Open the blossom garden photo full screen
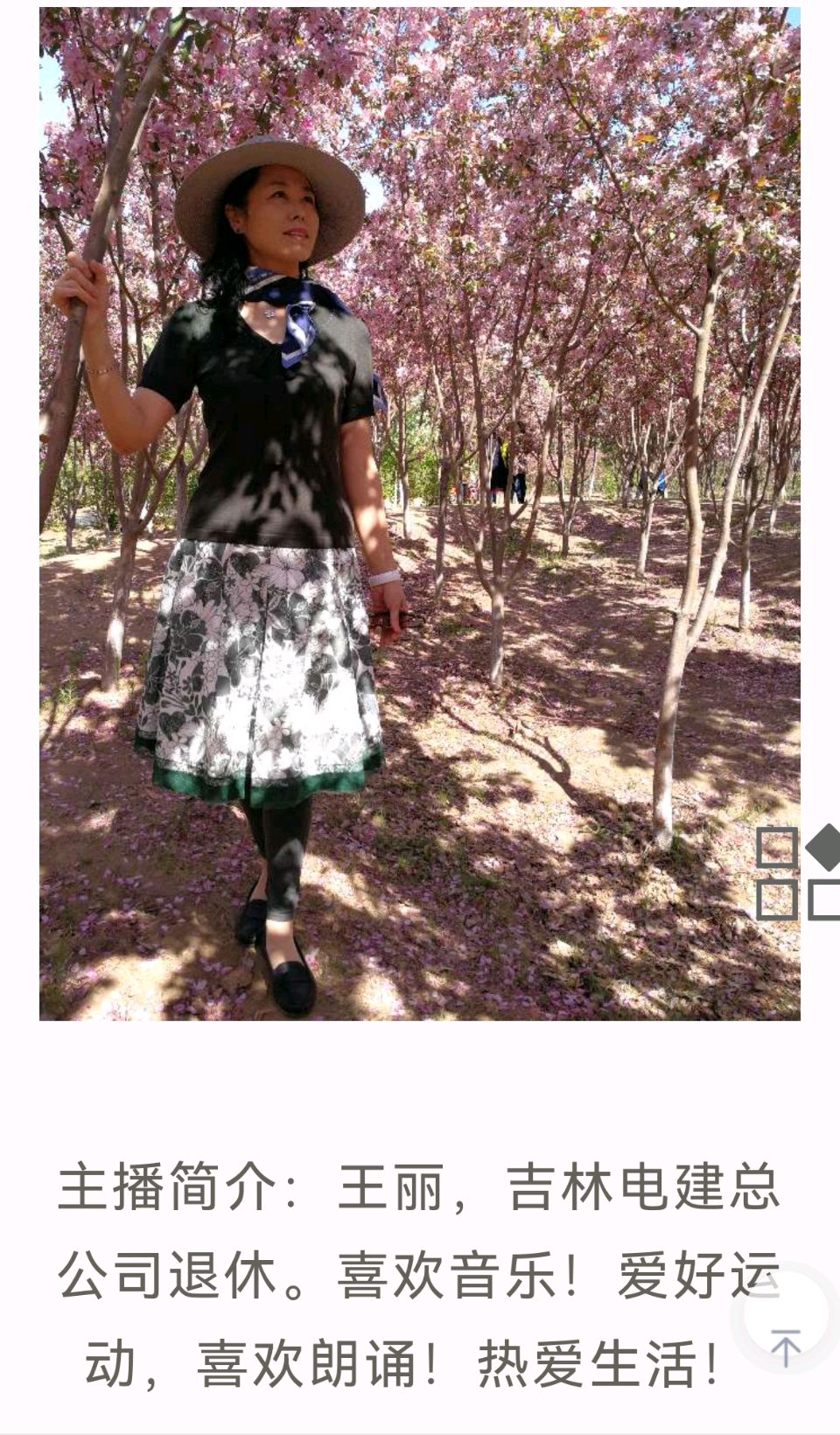Screen dimensions: 840x1435 coord(420,514)
